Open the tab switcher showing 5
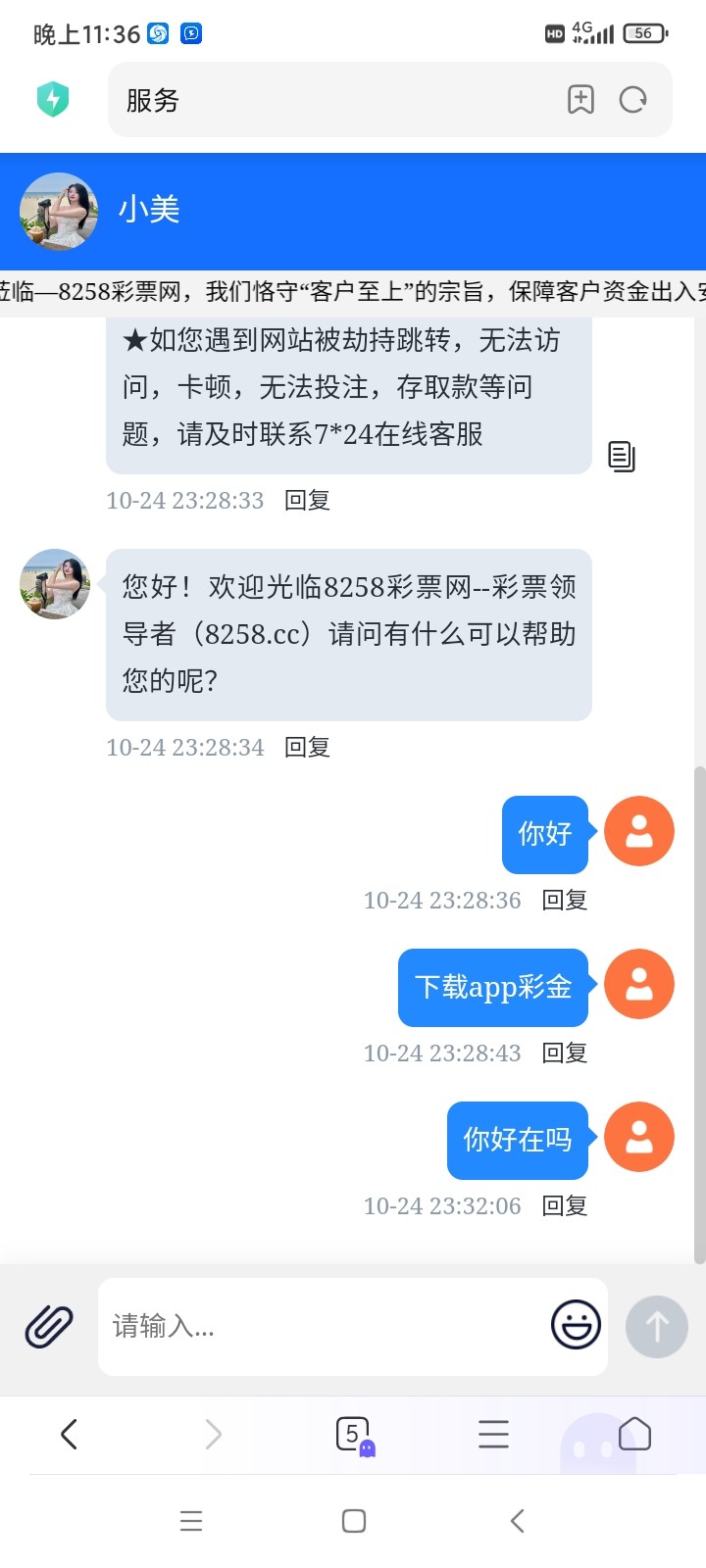Viewport: 706px width, 1568px height. tap(353, 1434)
